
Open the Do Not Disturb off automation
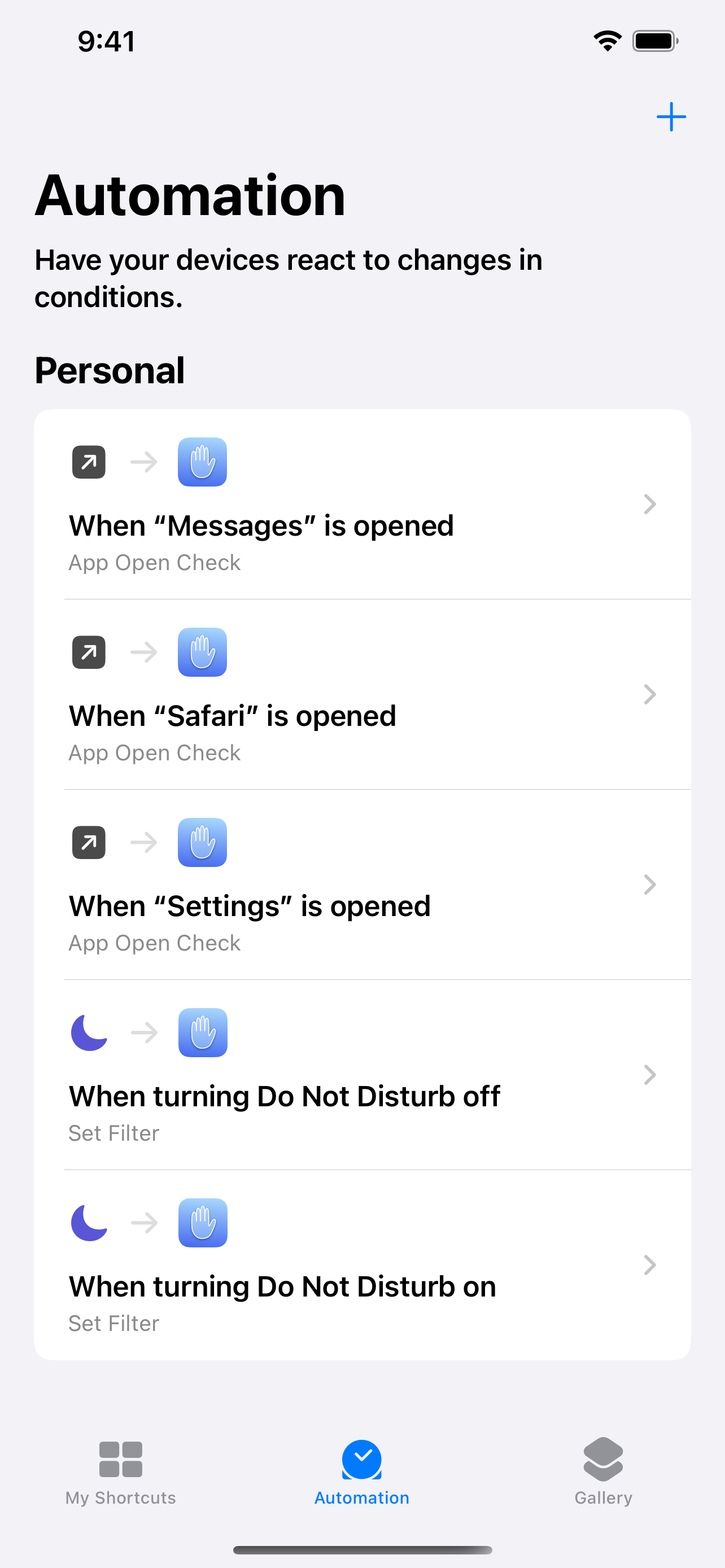pos(361,1075)
